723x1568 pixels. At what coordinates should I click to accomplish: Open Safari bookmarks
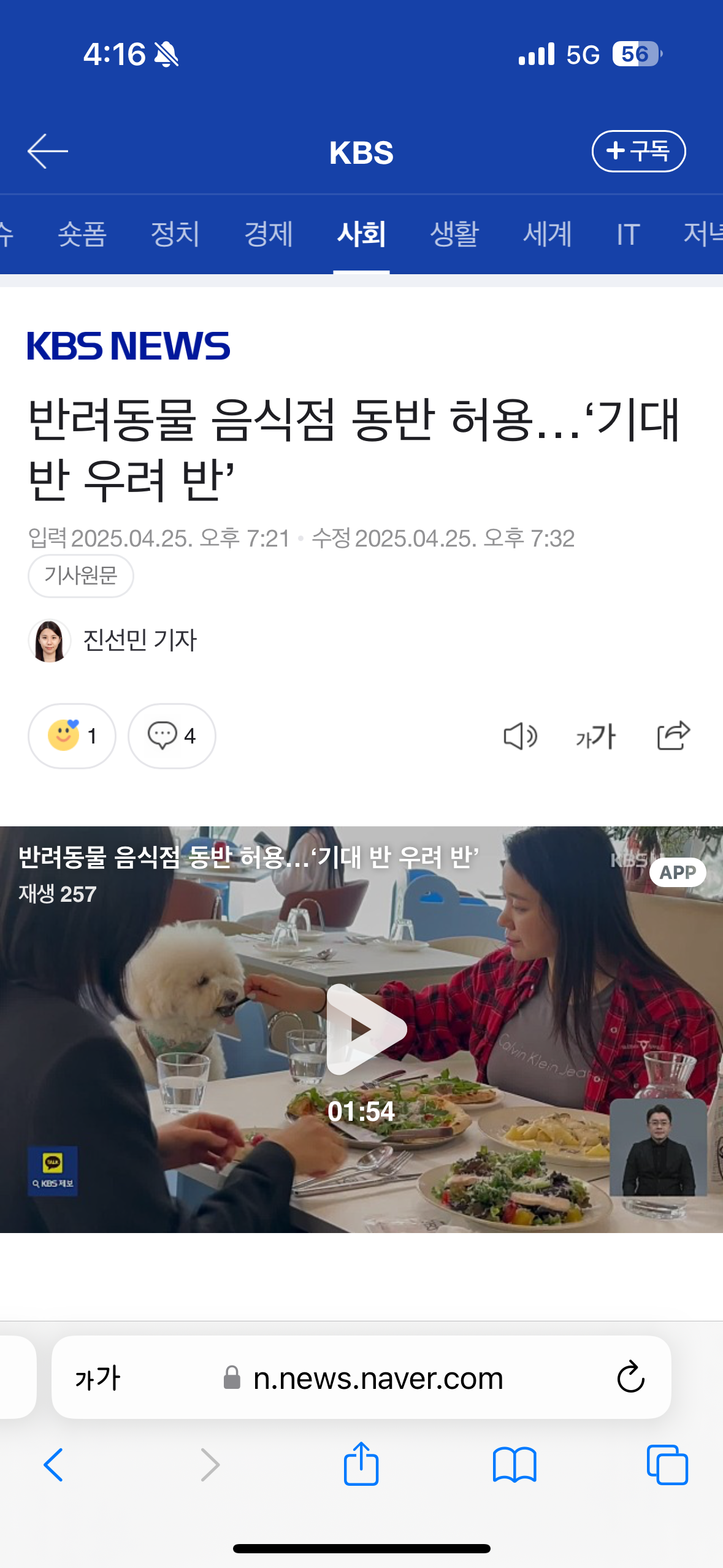tap(514, 1465)
